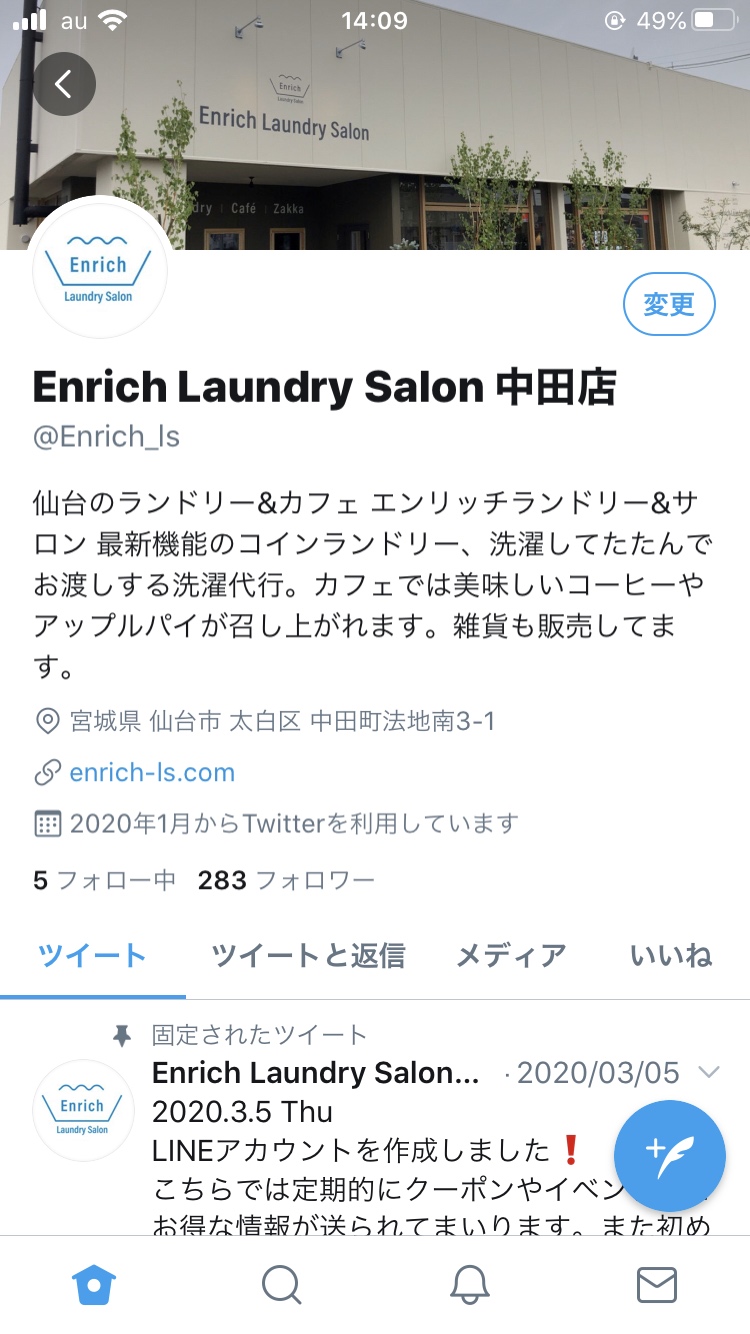Select the ツイート tab
This screenshot has height=1334, width=750.
tap(93, 956)
